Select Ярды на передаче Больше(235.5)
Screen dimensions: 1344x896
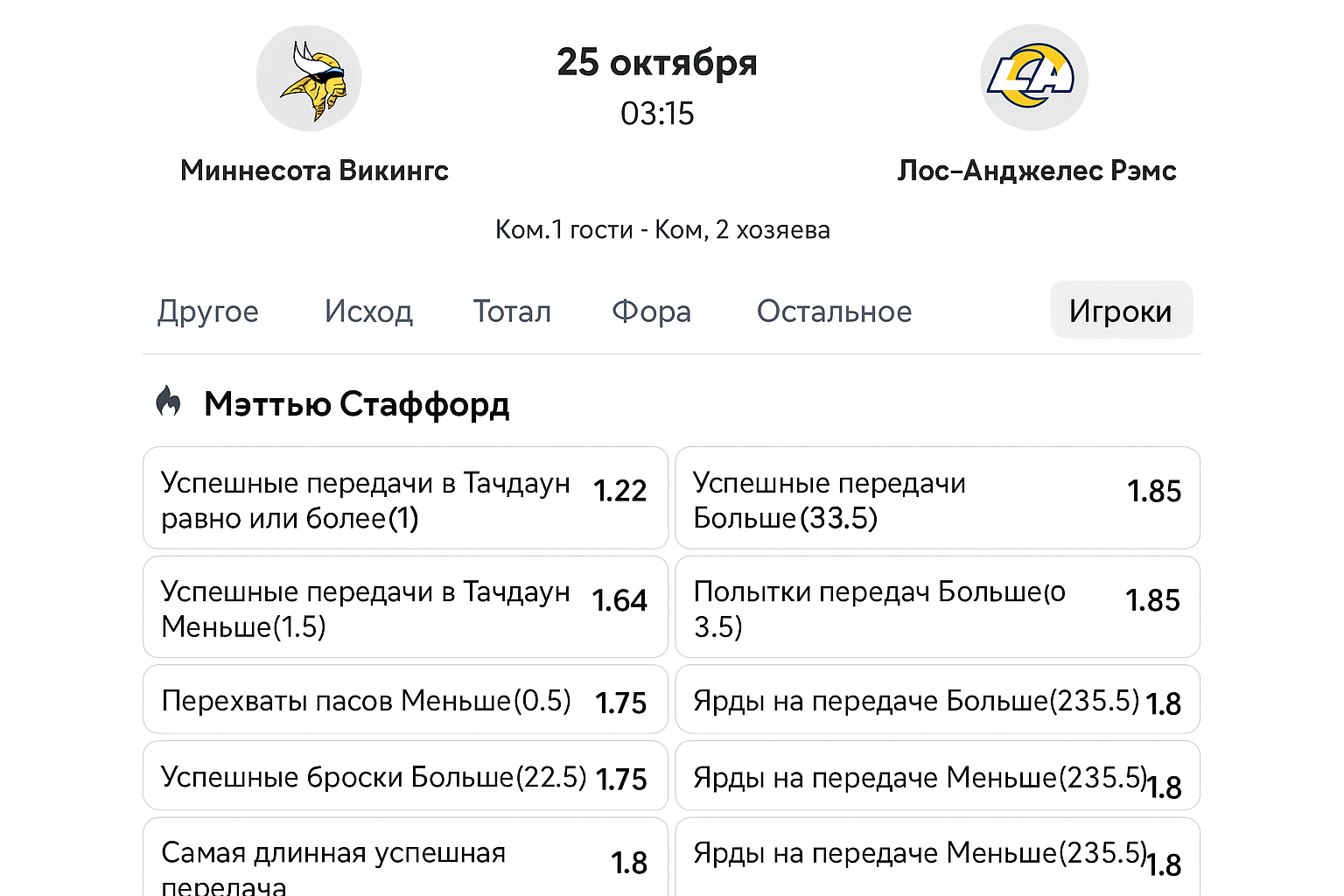coord(937,700)
